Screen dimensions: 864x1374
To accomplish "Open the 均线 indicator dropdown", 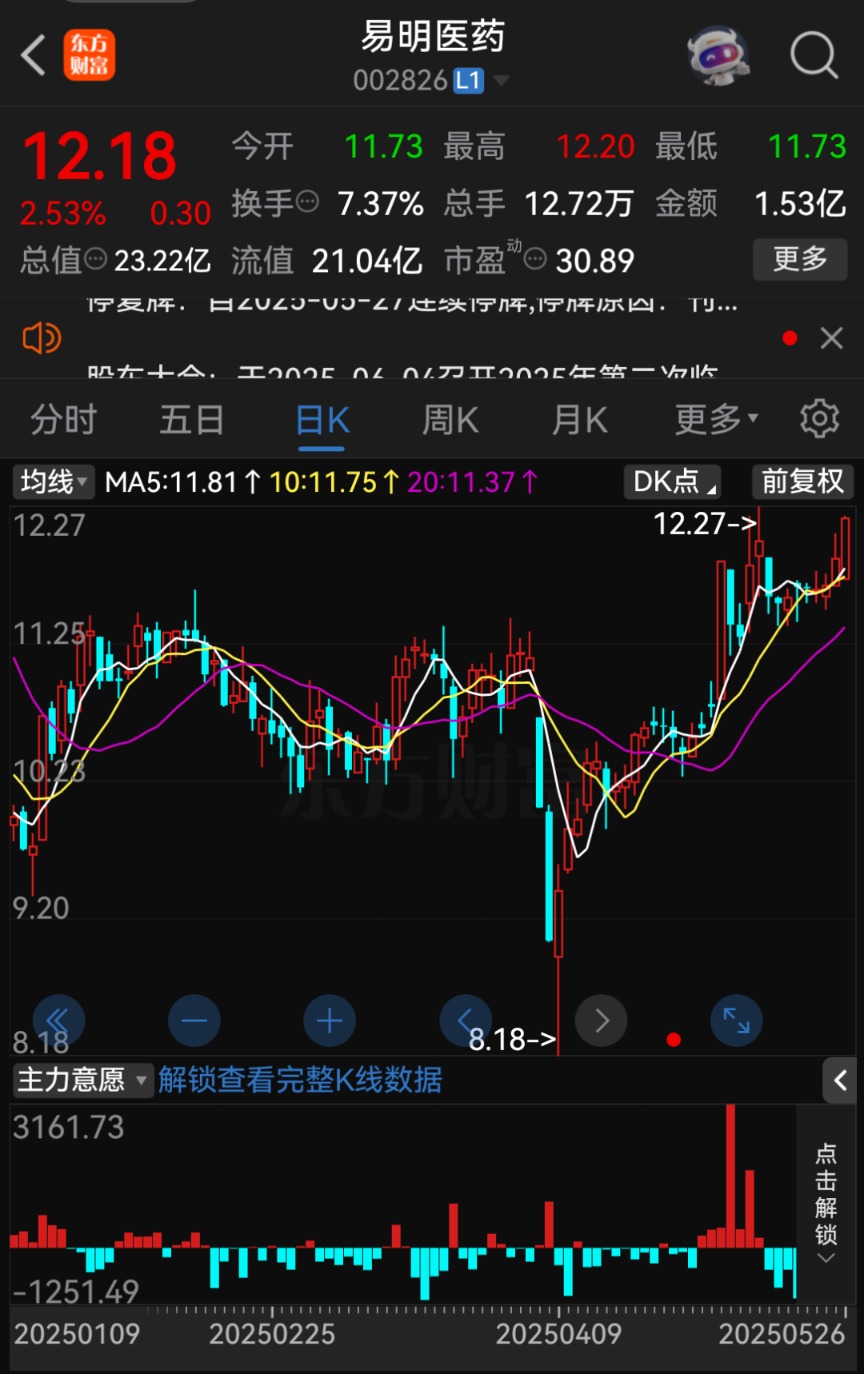I will (x=54, y=483).
